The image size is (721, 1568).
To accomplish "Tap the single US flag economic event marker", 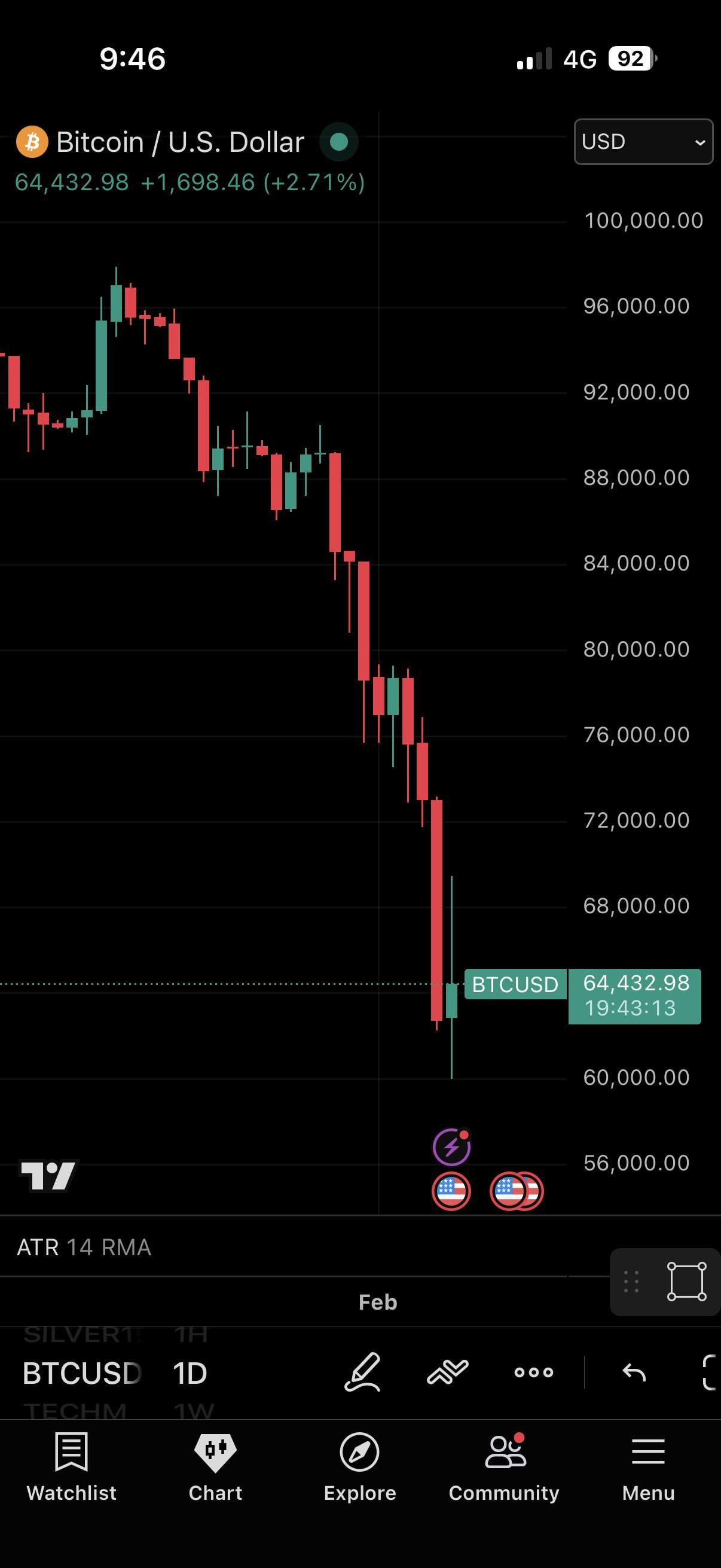I will 451,1191.
